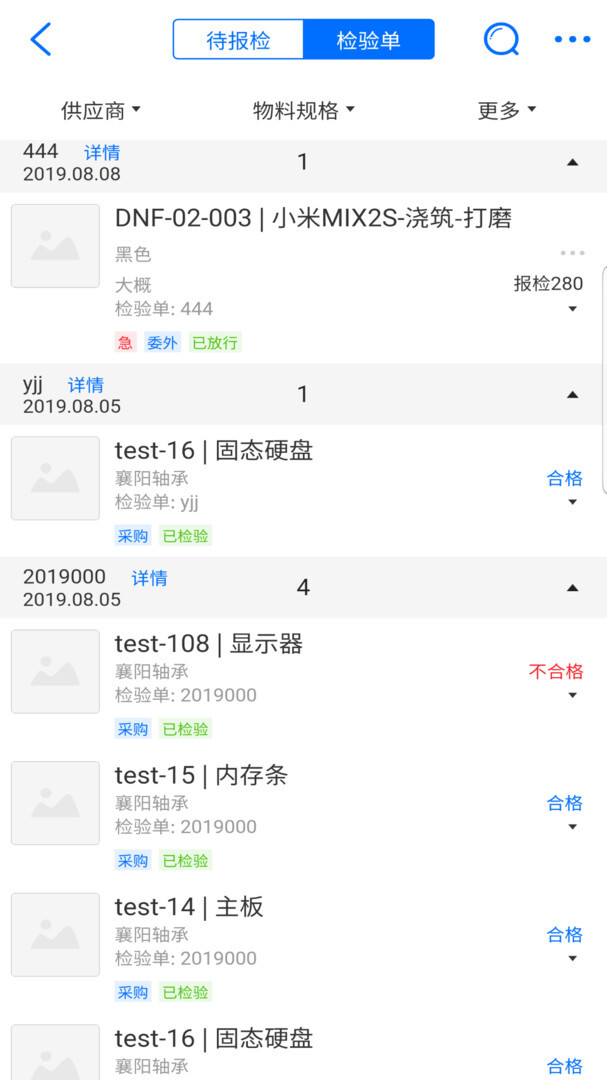
Task: Open more options on DNF-02-003 item
Action: pos(572,253)
